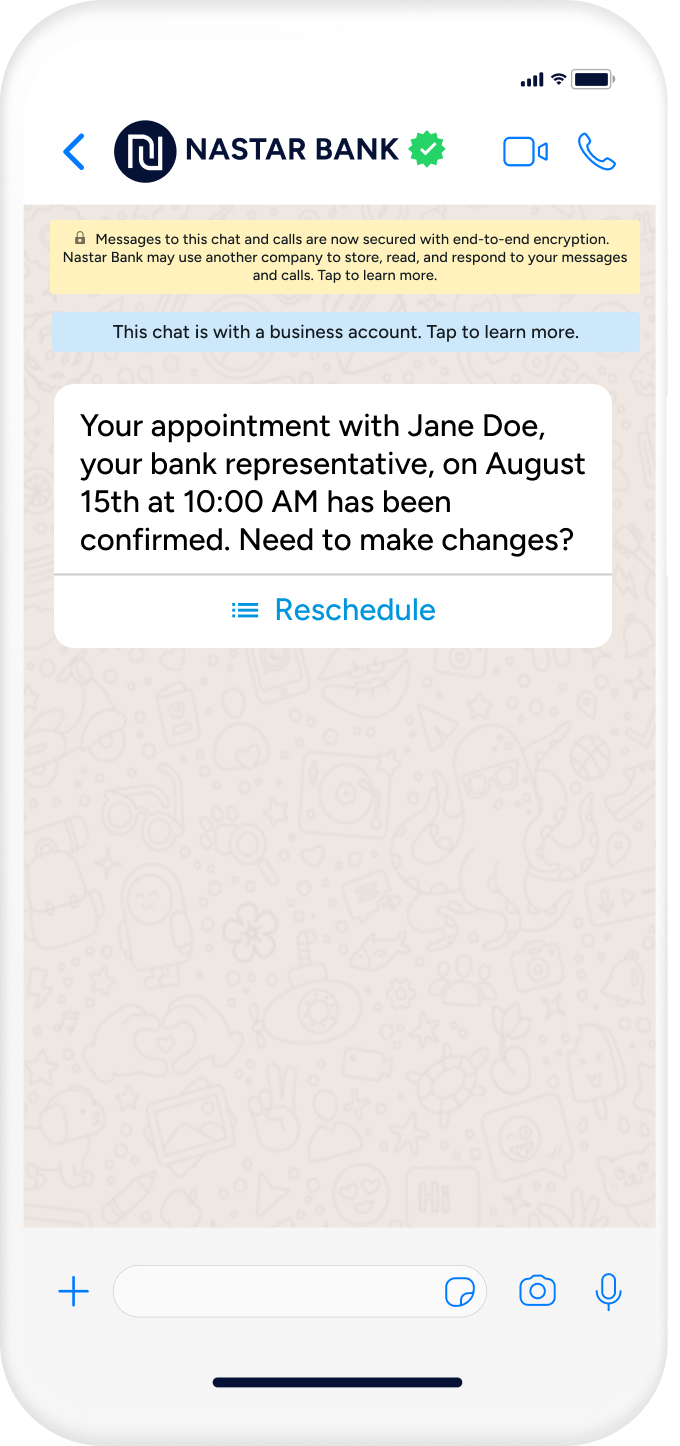Launch the camera from the chat
The width and height of the screenshot is (680, 1446).
pos(537,1292)
